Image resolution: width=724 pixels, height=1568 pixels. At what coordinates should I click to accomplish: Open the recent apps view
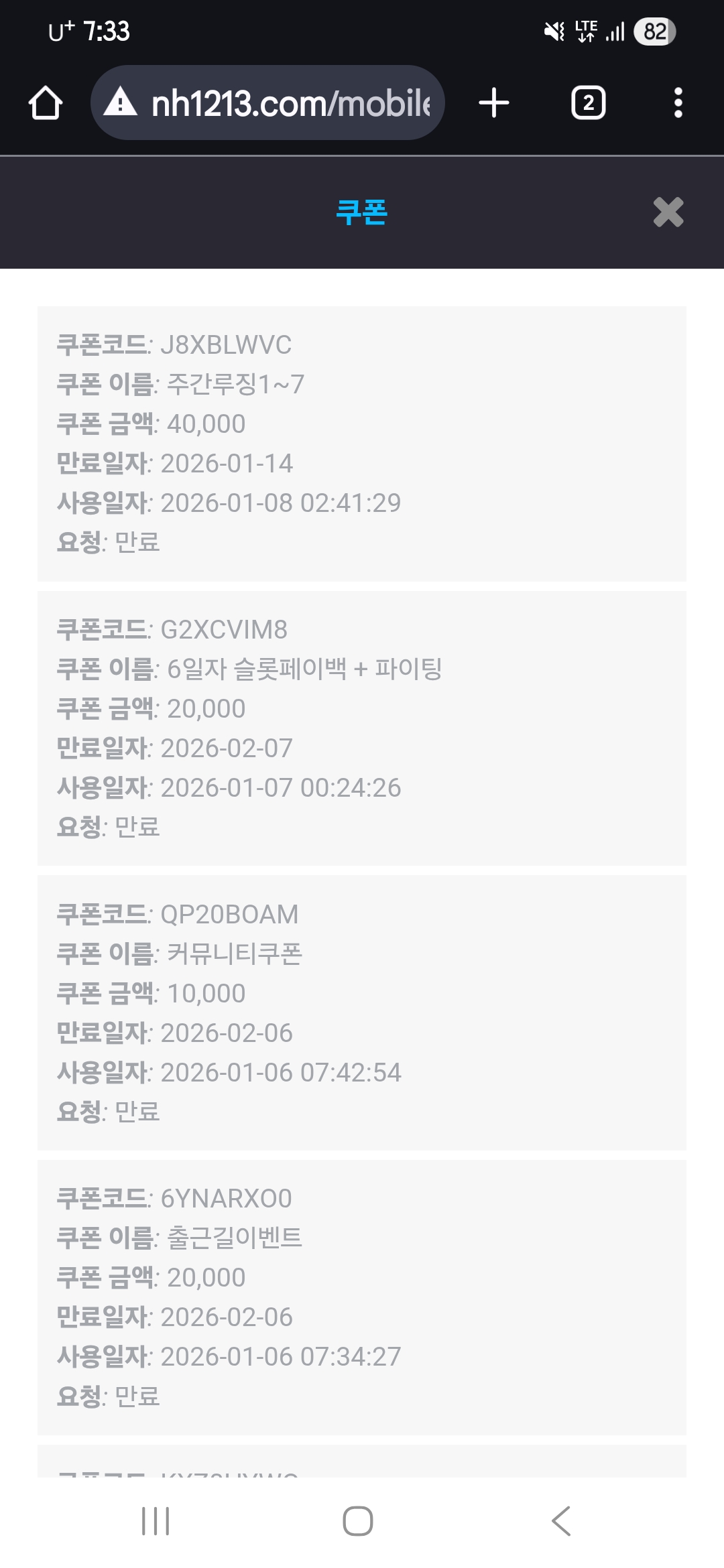(x=156, y=1521)
